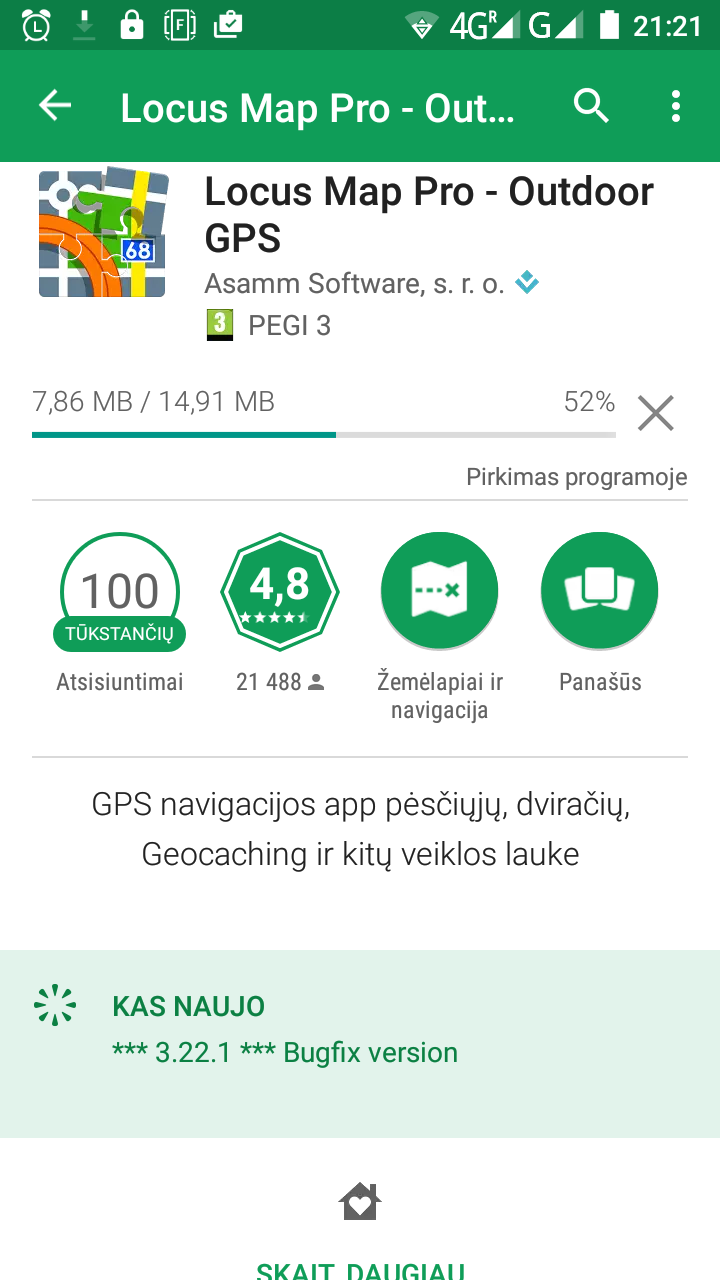
Task: Open the three-dot overflow menu
Action: click(676, 106)
